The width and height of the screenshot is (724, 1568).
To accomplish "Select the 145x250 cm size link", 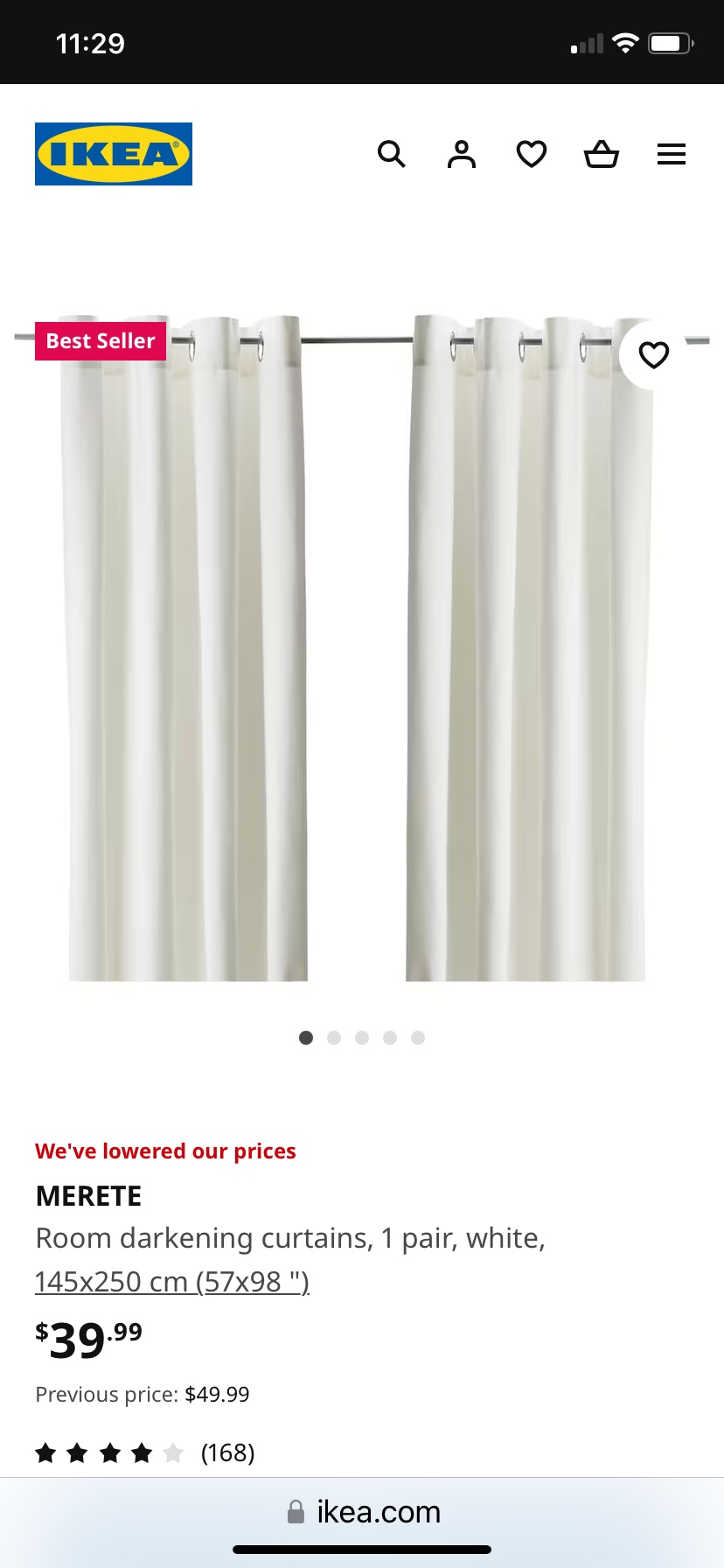I will 172,1282.
